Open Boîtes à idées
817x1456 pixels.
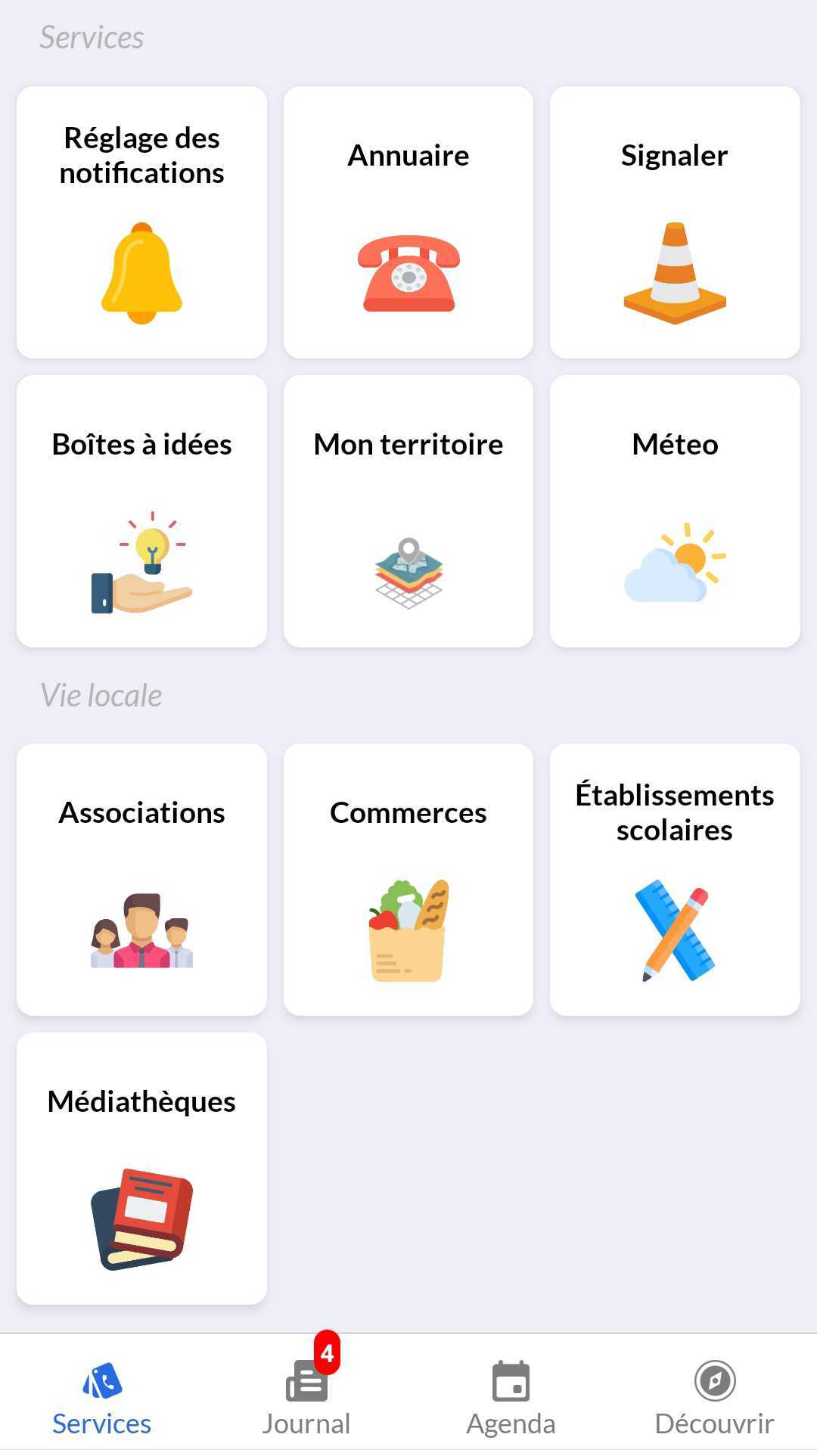[141, 511]
